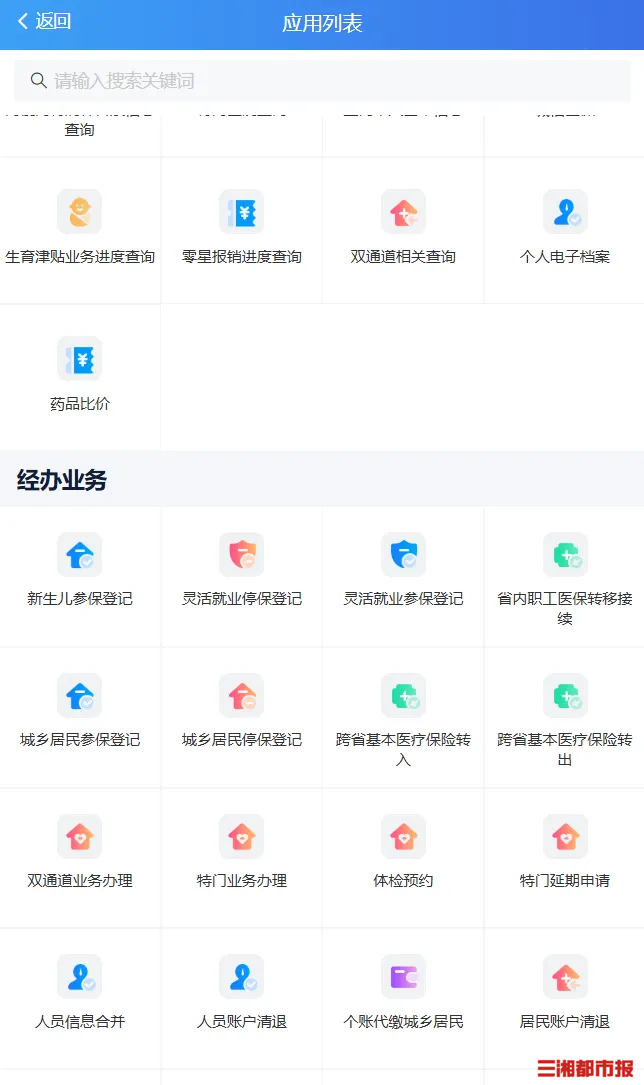644x1085 pixels.
Task: Launch 体检预约
Action: 403,854
